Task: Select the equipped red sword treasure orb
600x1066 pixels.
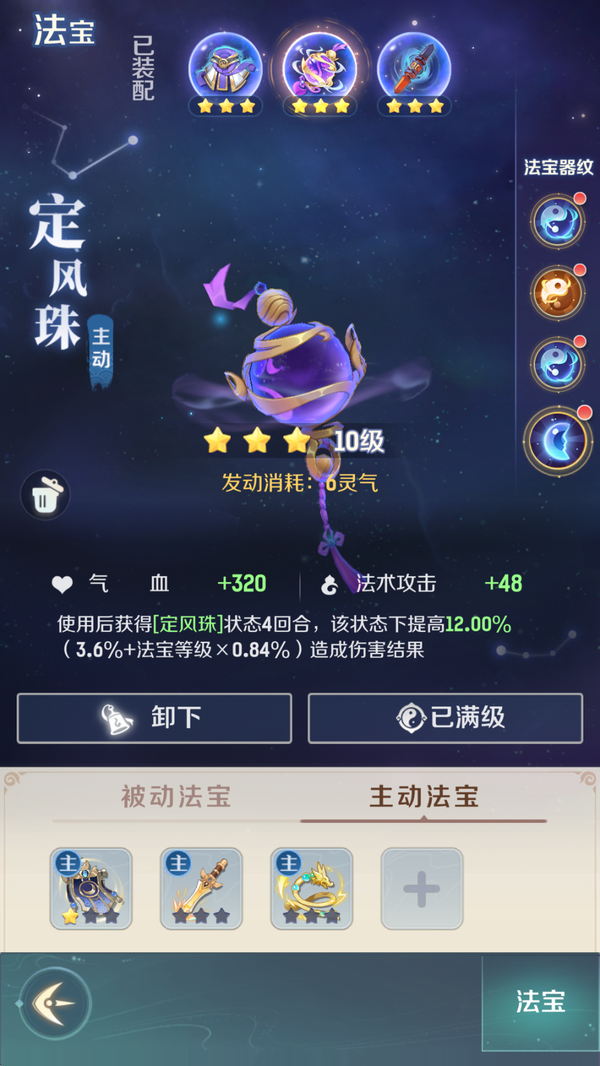Action: (414, 69)
